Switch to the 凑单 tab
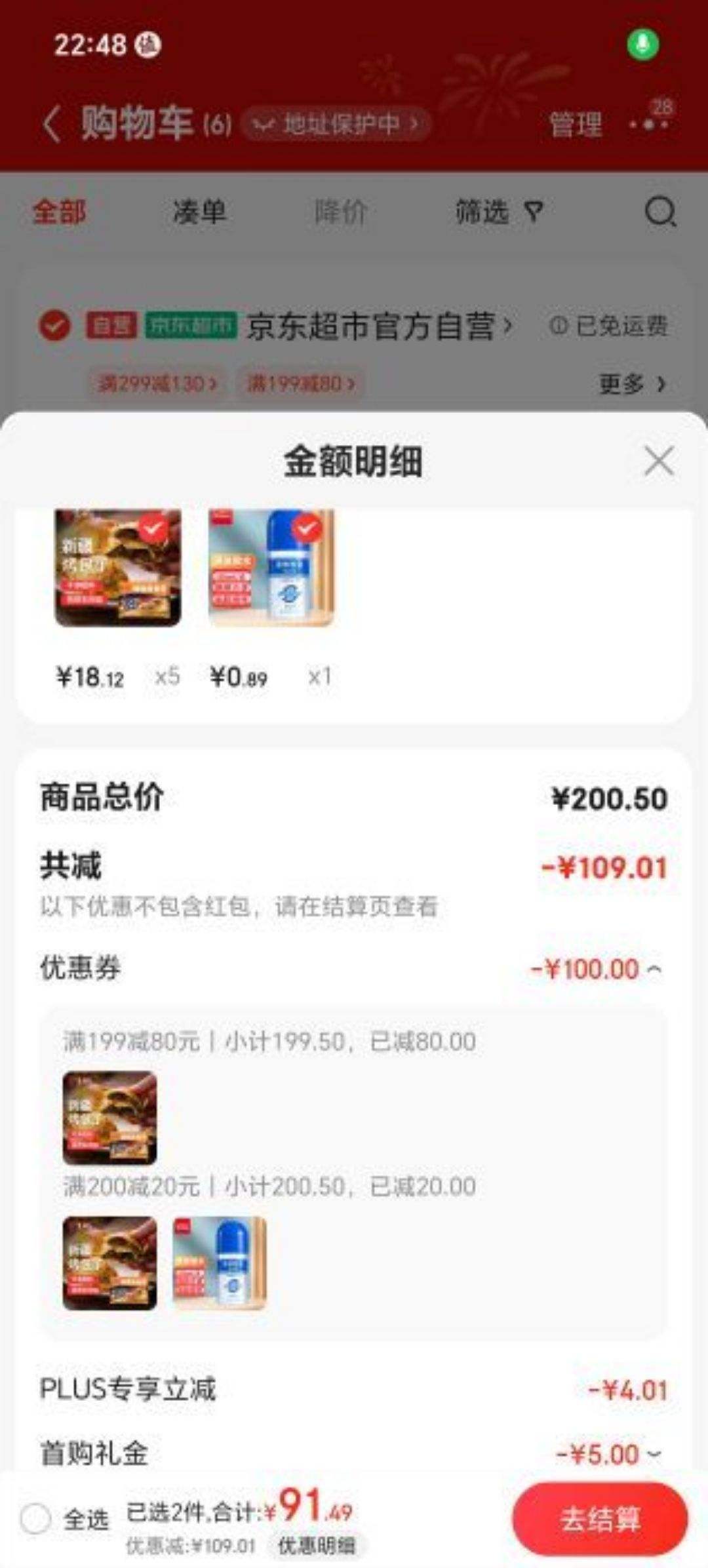Image resolution: width=708 pixels, height=1568 pixels. click(x=201, y=212)
